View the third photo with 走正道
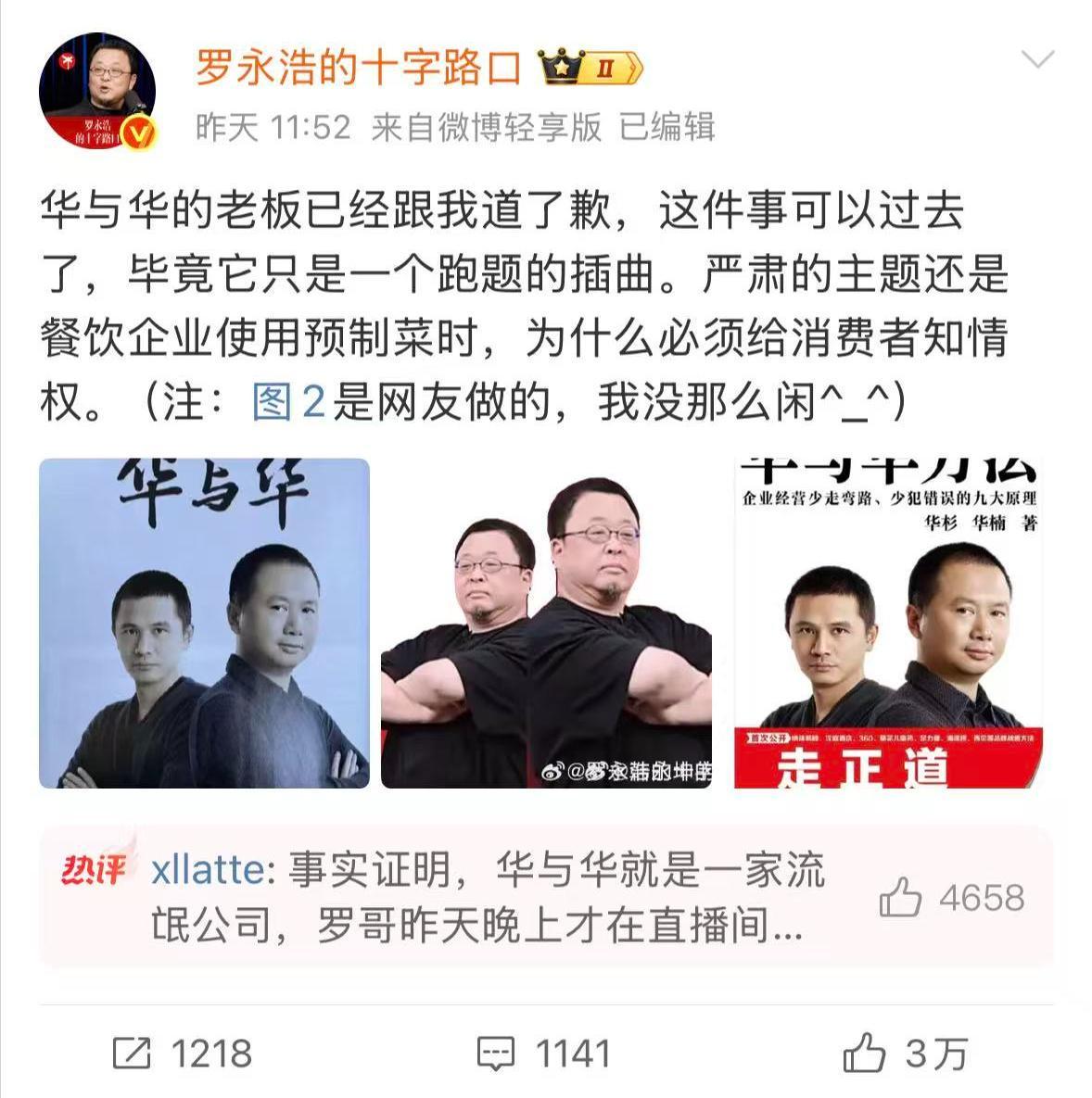 point(888,623)
